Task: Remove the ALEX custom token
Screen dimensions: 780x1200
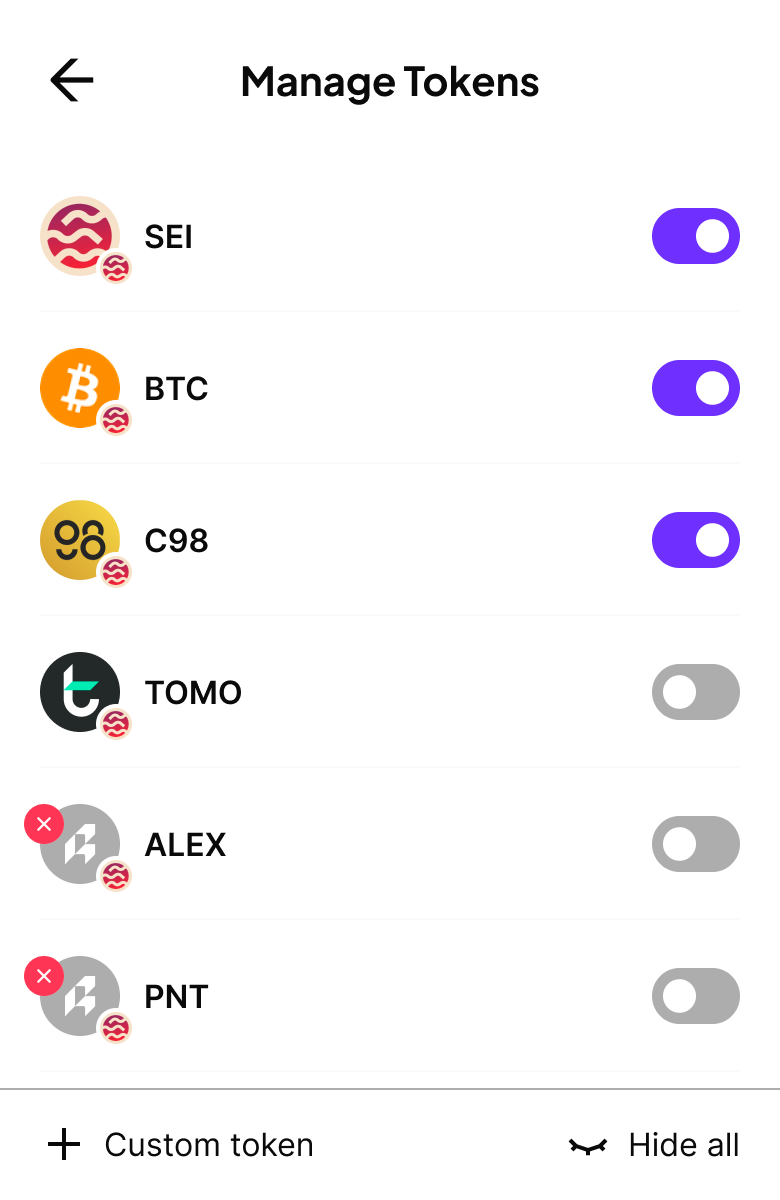Action: tap(44, 824)
